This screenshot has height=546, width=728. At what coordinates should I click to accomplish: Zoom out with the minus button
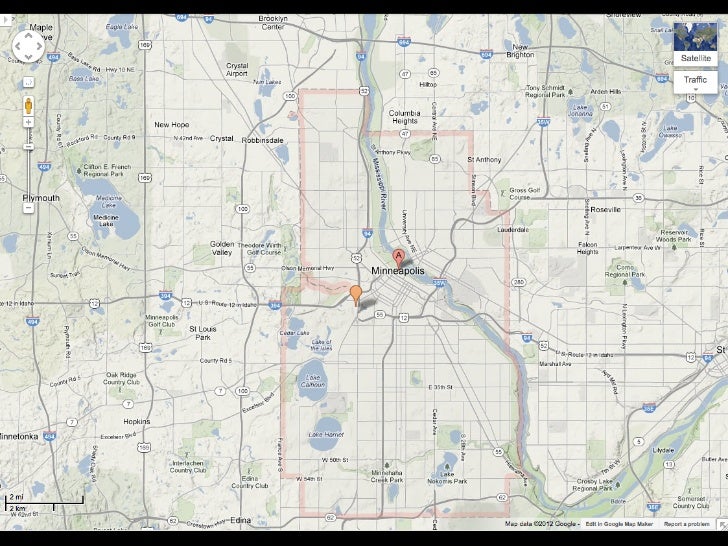coord(28,208)
